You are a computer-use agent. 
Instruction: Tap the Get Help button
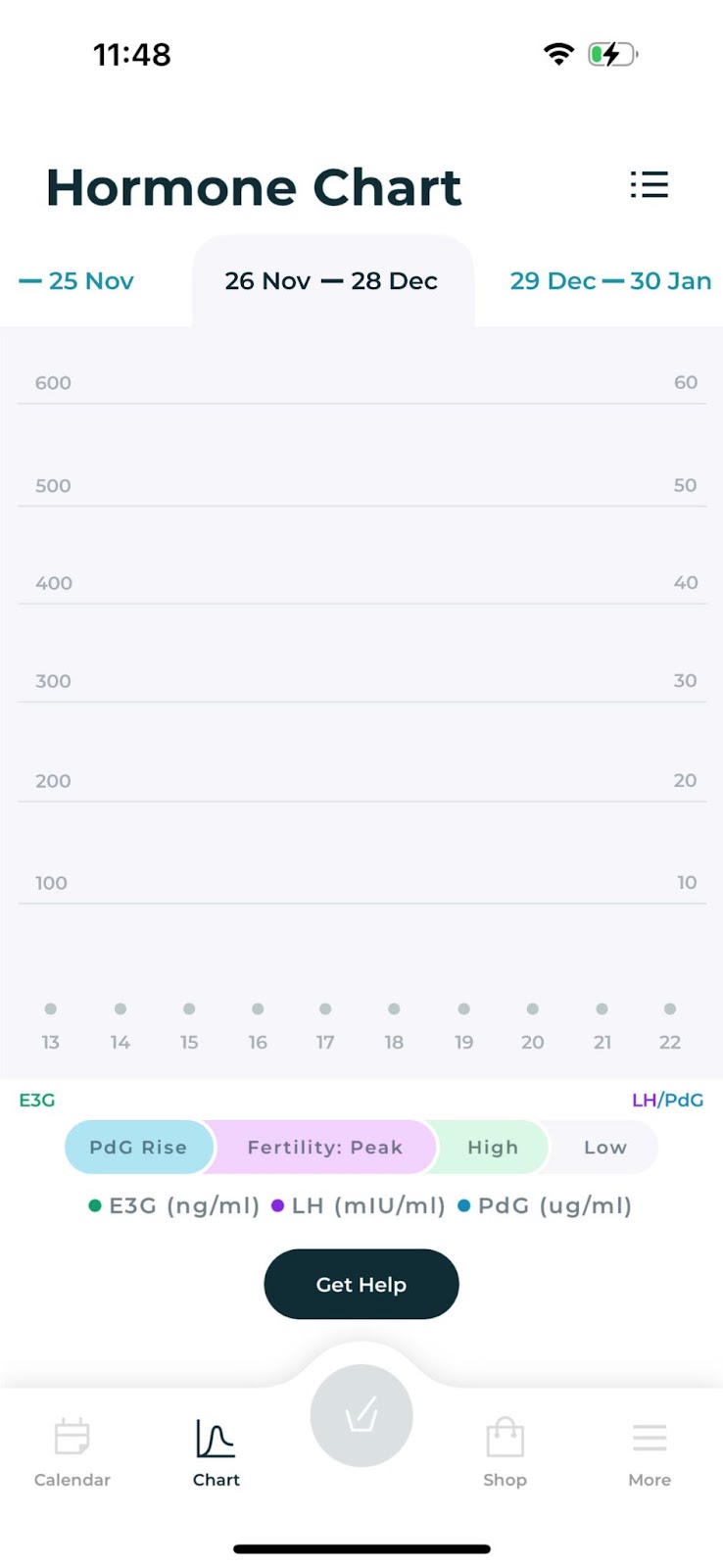[x=361, y=1284]
